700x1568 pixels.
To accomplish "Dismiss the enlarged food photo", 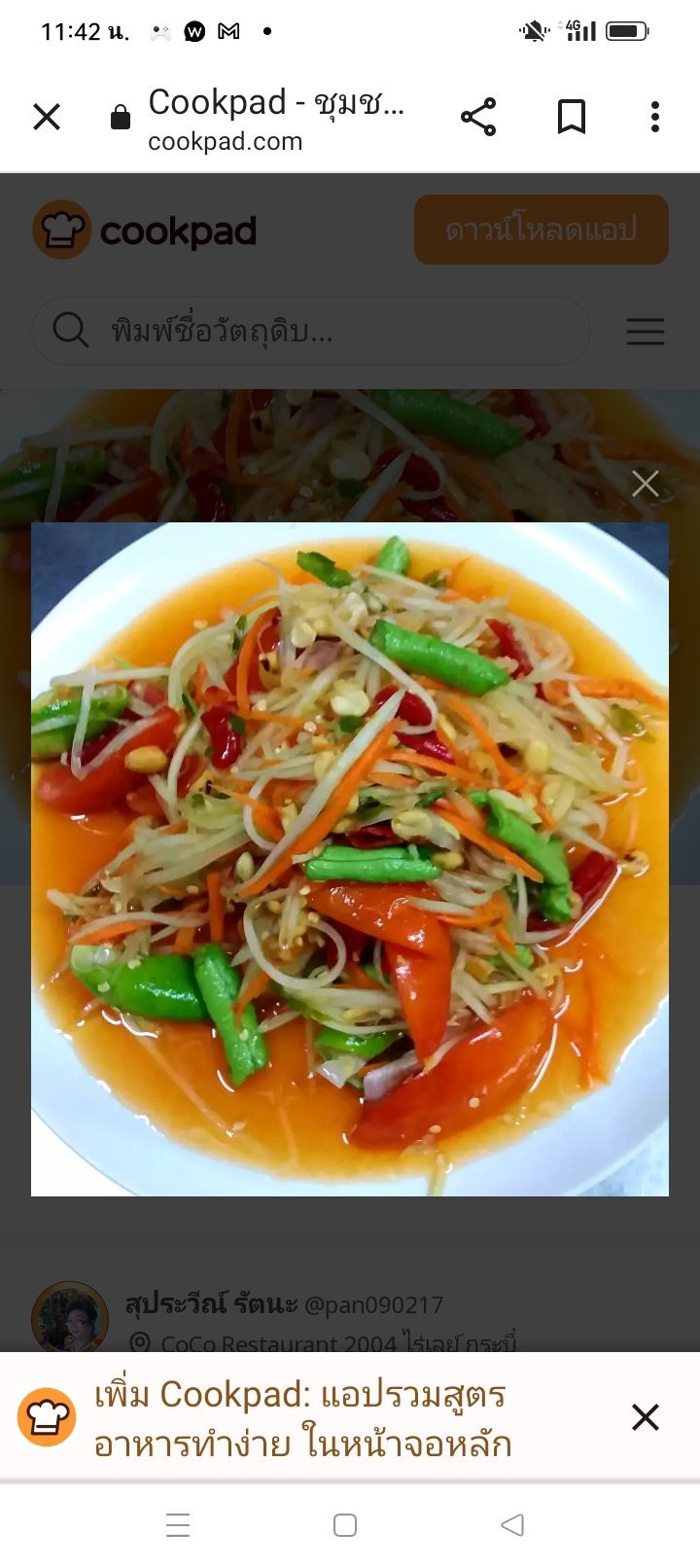I will [645, 482].
